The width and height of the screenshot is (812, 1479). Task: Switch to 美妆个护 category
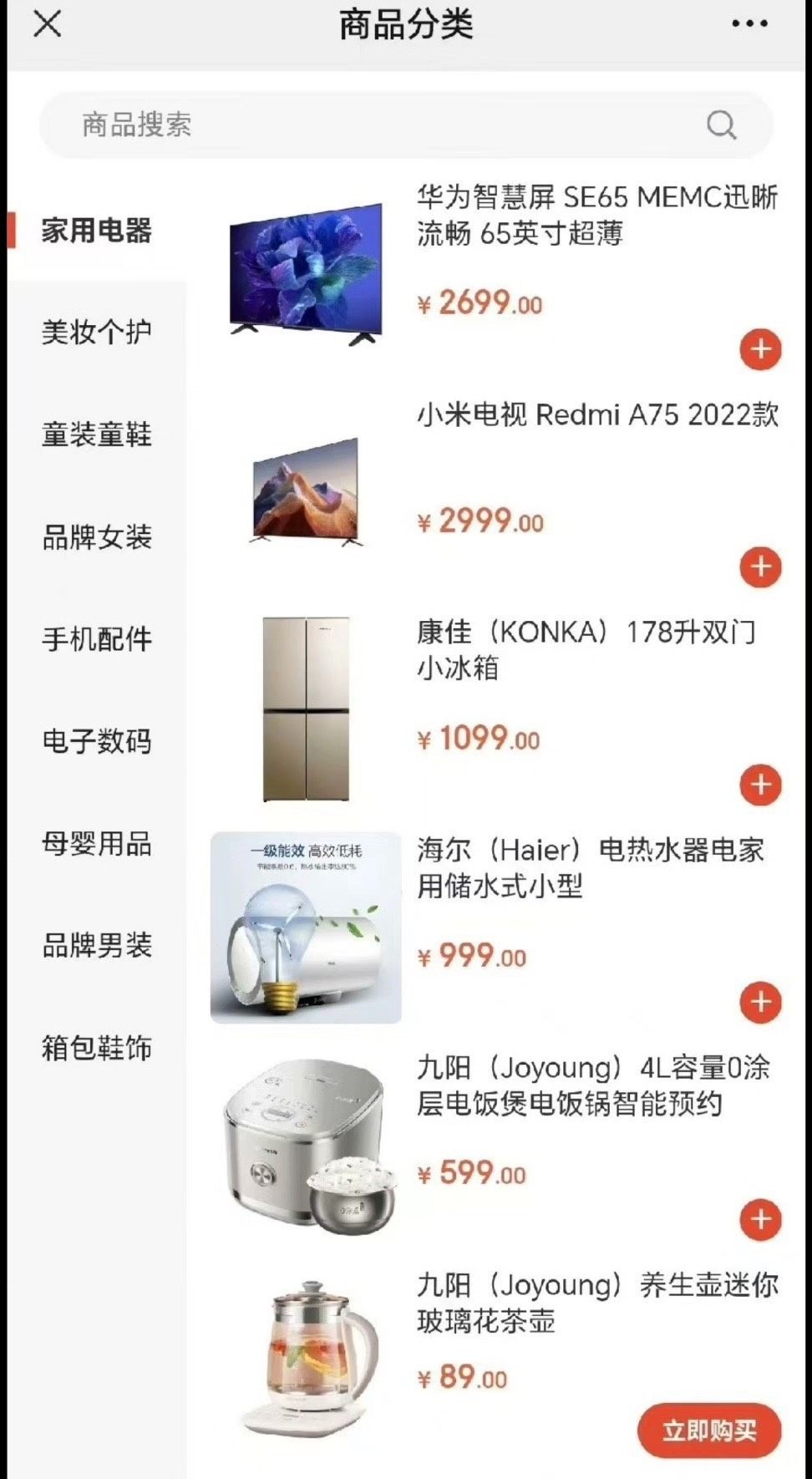(97, 332)
